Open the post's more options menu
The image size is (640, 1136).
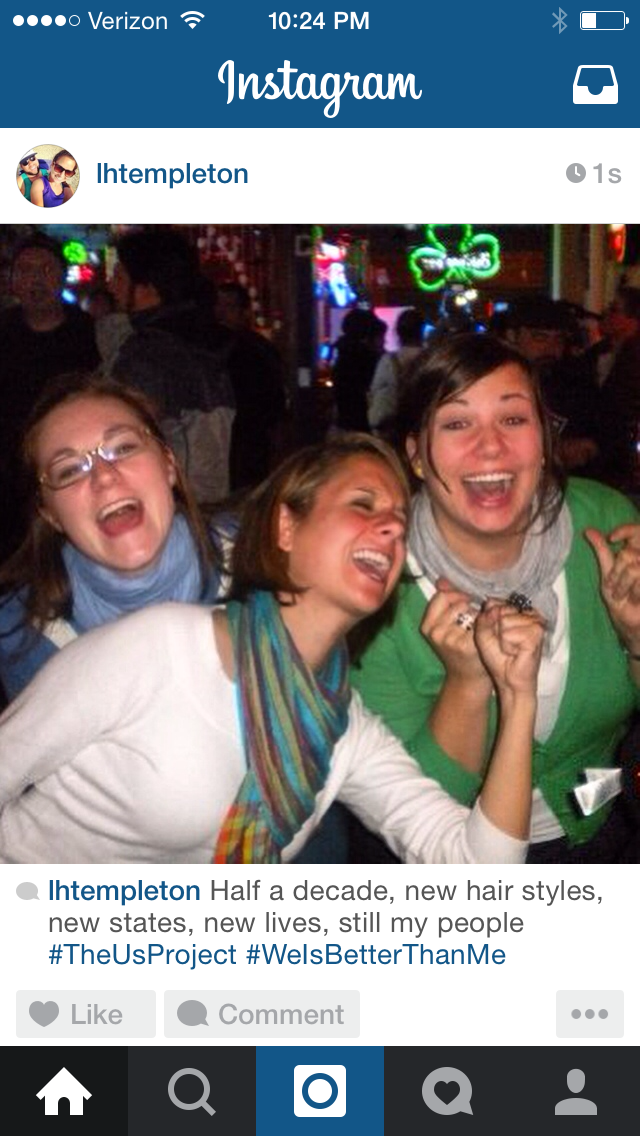(589, 1014)
